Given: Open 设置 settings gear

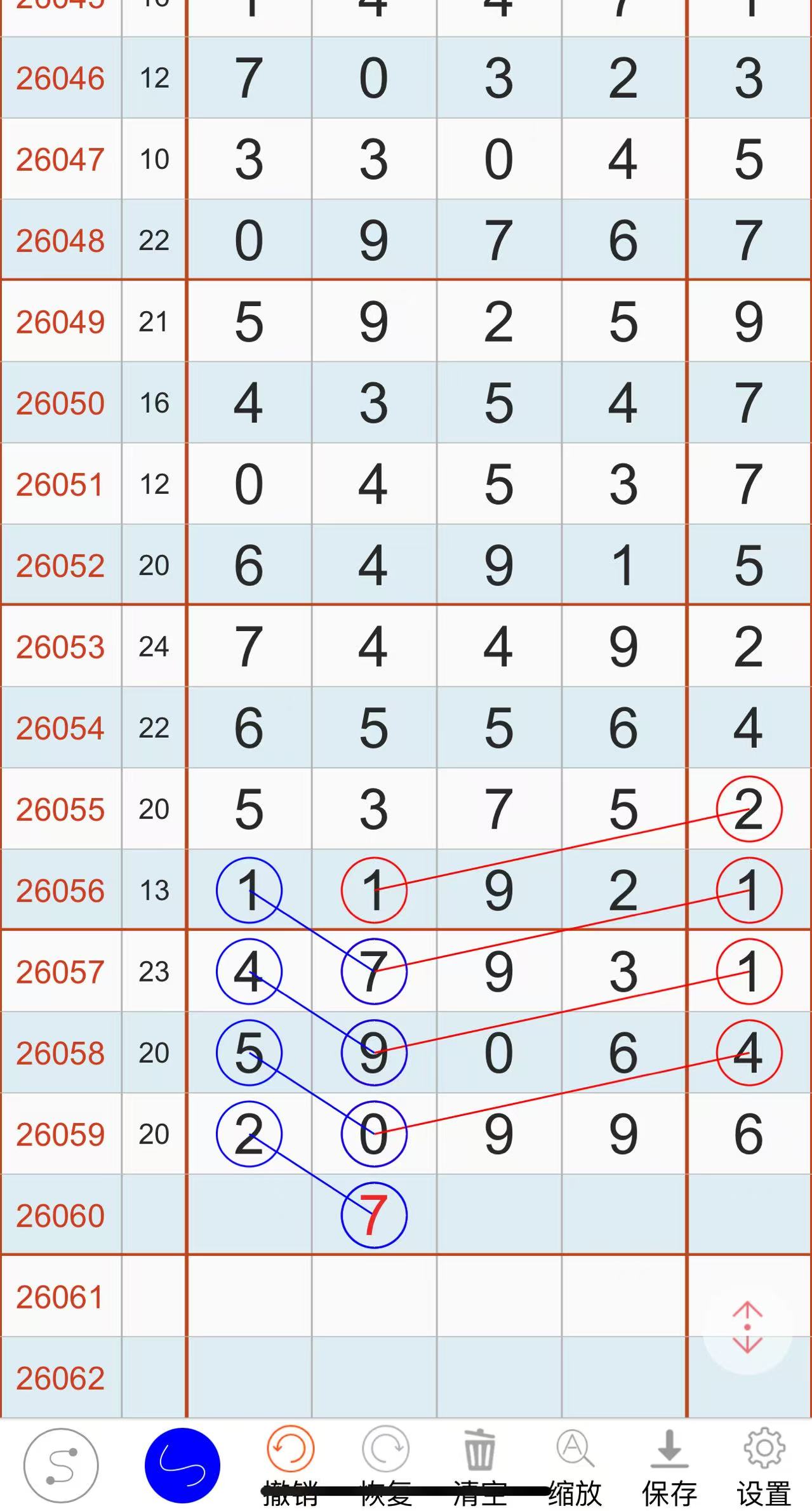Looking at the screenshot, I should click(764, 1465).
